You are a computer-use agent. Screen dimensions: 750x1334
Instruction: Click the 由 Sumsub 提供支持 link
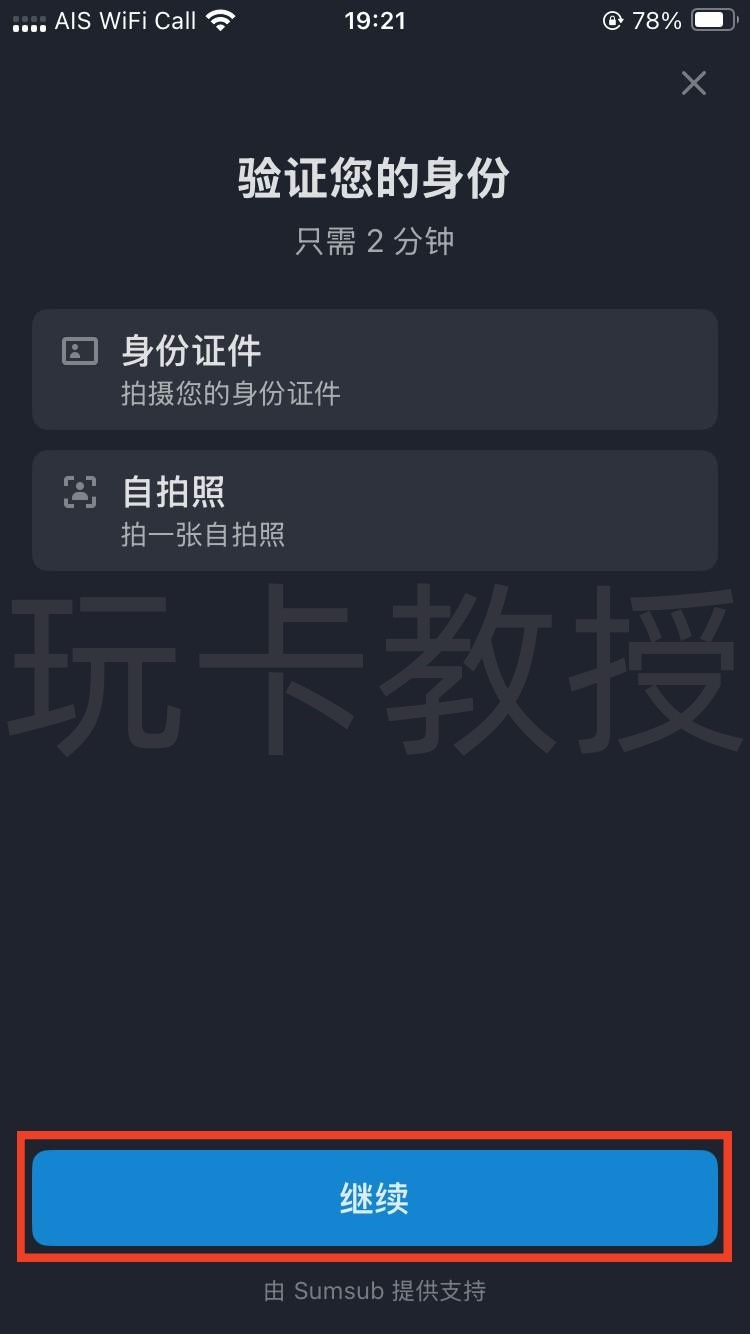pyautogui.click(x=375, y=1290)
